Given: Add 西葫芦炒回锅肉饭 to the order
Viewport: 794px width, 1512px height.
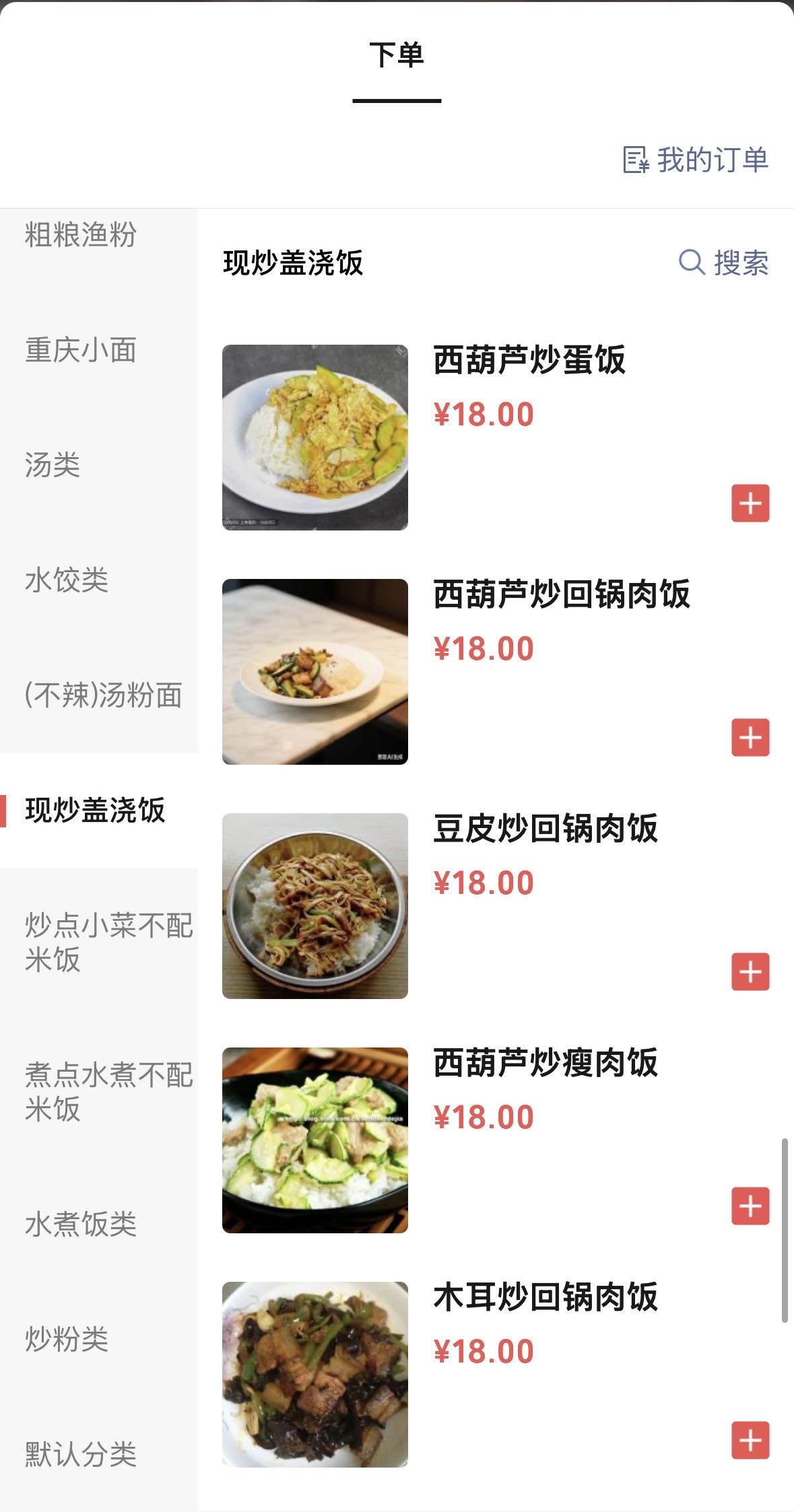Looking at the screenshot, I should pos(750,738).
